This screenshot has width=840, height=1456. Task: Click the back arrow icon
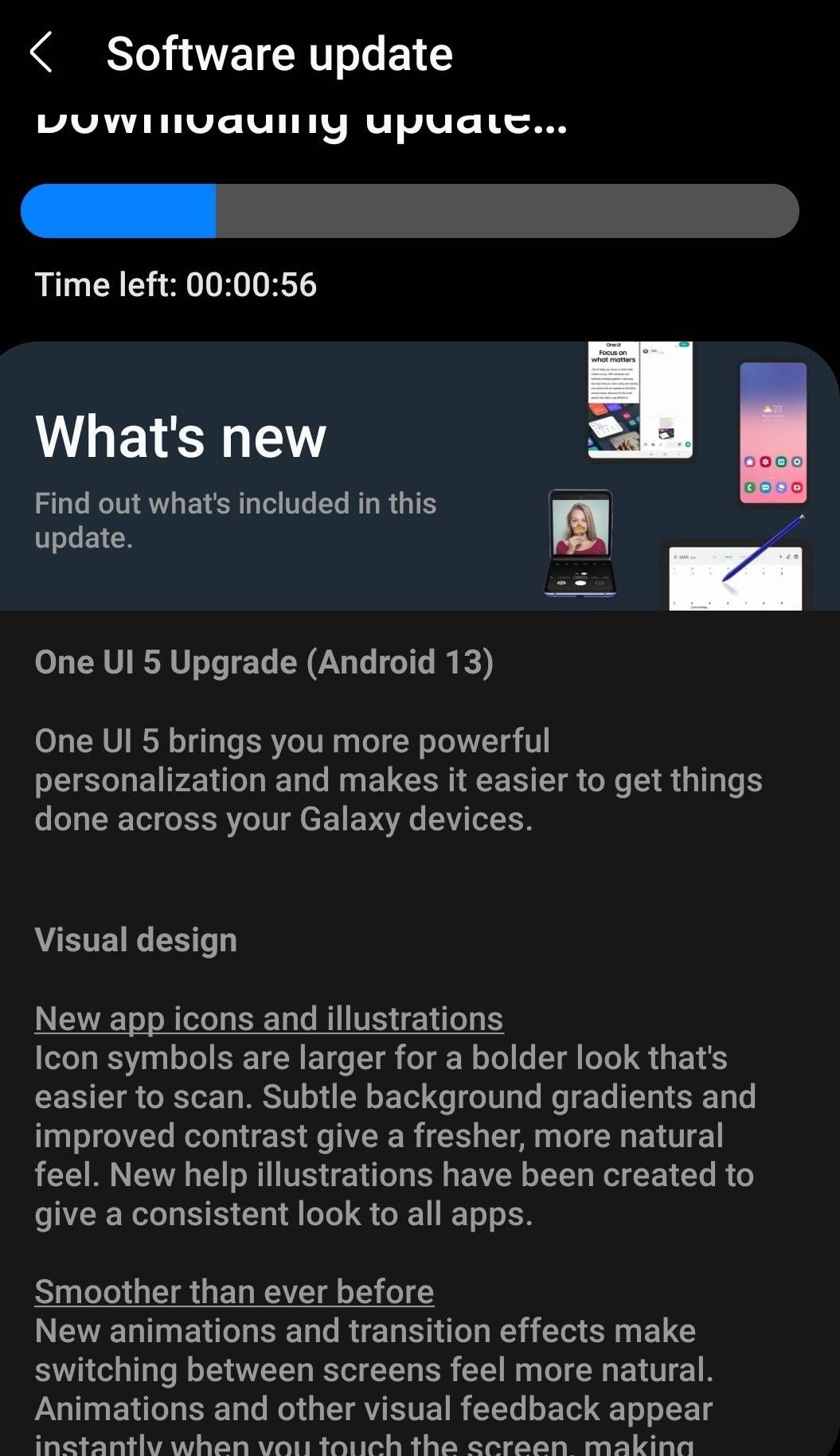pyautogui.click(x=42, y=53)
